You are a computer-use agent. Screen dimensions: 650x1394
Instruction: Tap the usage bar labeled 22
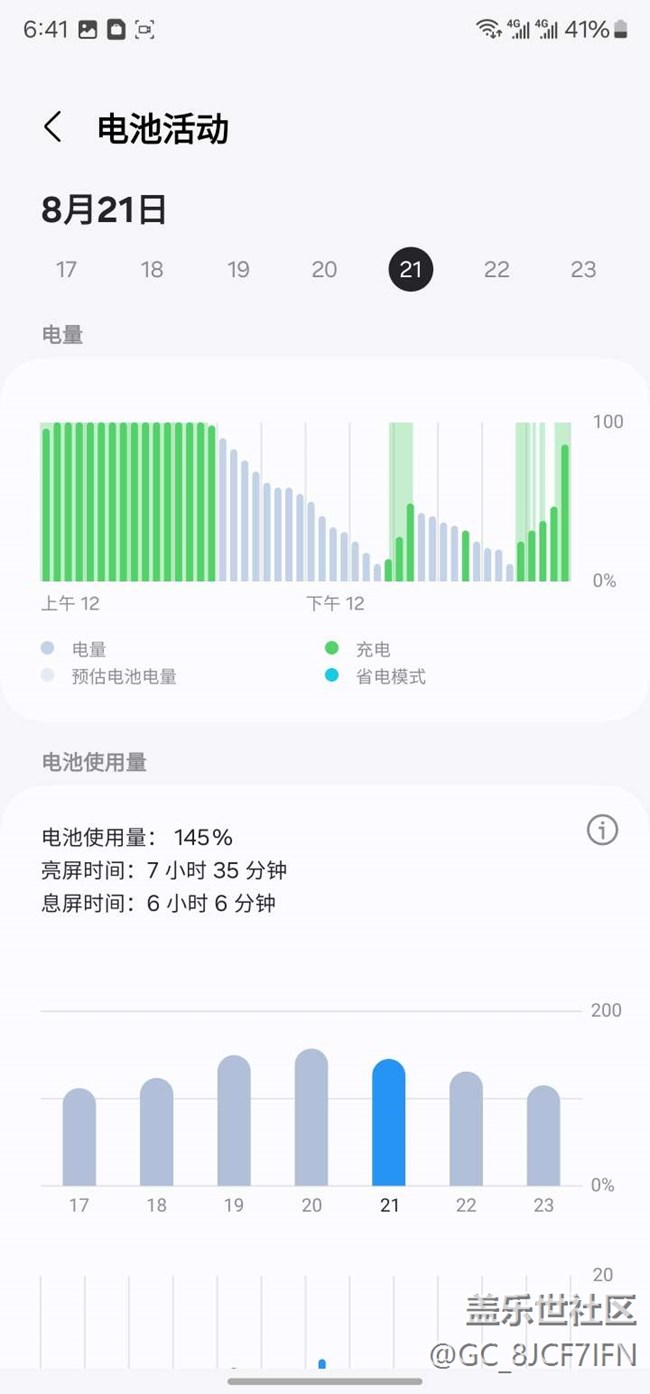click(466, 1129)
